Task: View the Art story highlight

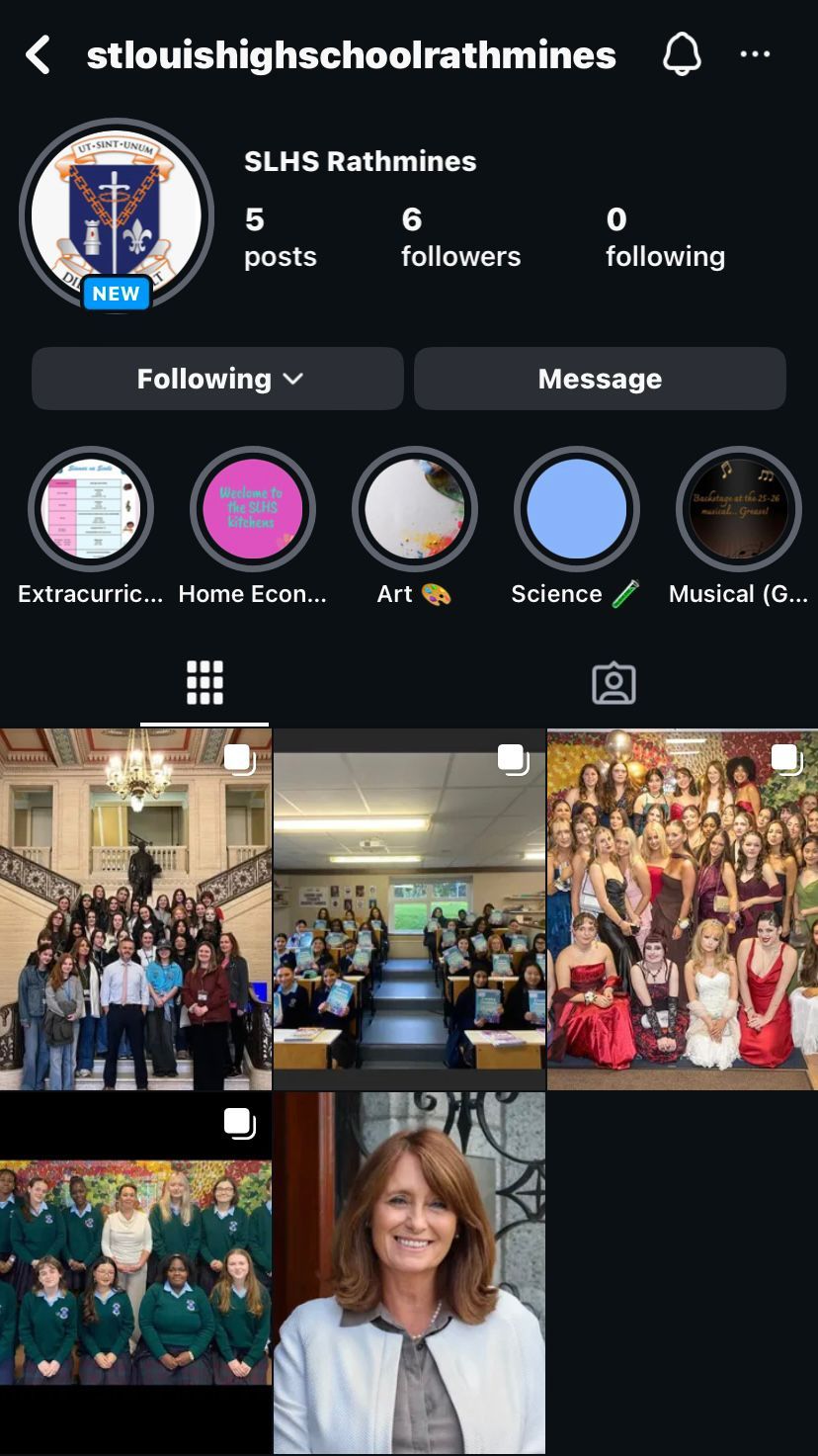Action: coord(415,510)
